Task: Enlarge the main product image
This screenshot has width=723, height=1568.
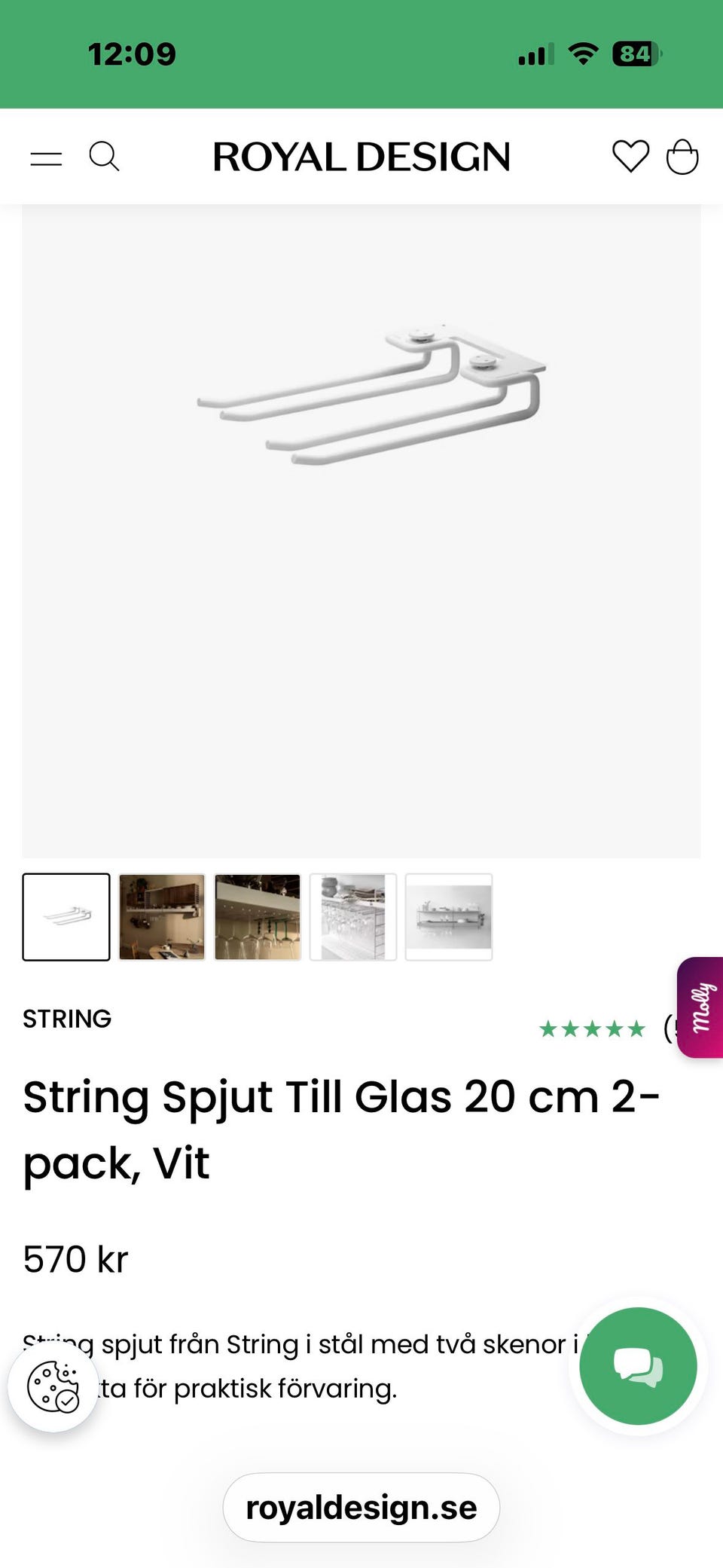Action: coord(361,531)
